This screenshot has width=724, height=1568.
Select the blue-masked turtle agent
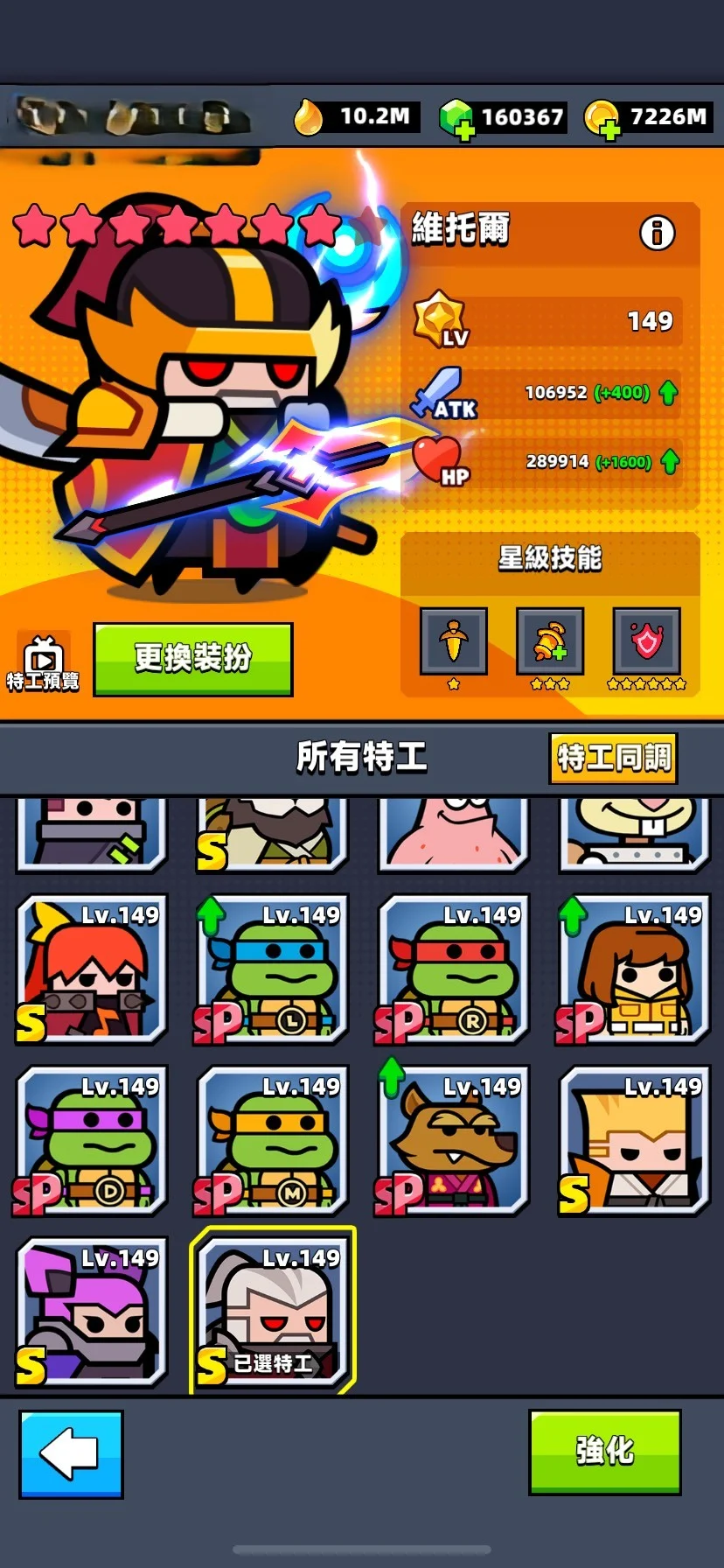273,969
